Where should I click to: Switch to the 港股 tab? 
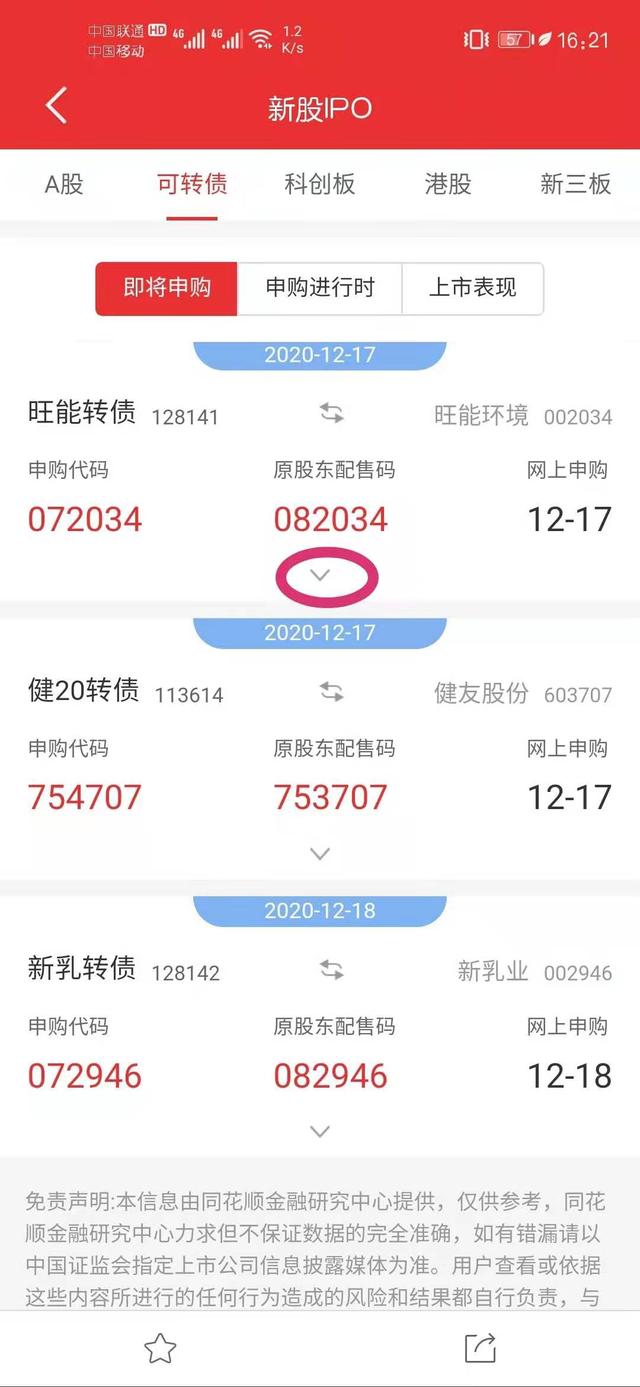[448, 184]
